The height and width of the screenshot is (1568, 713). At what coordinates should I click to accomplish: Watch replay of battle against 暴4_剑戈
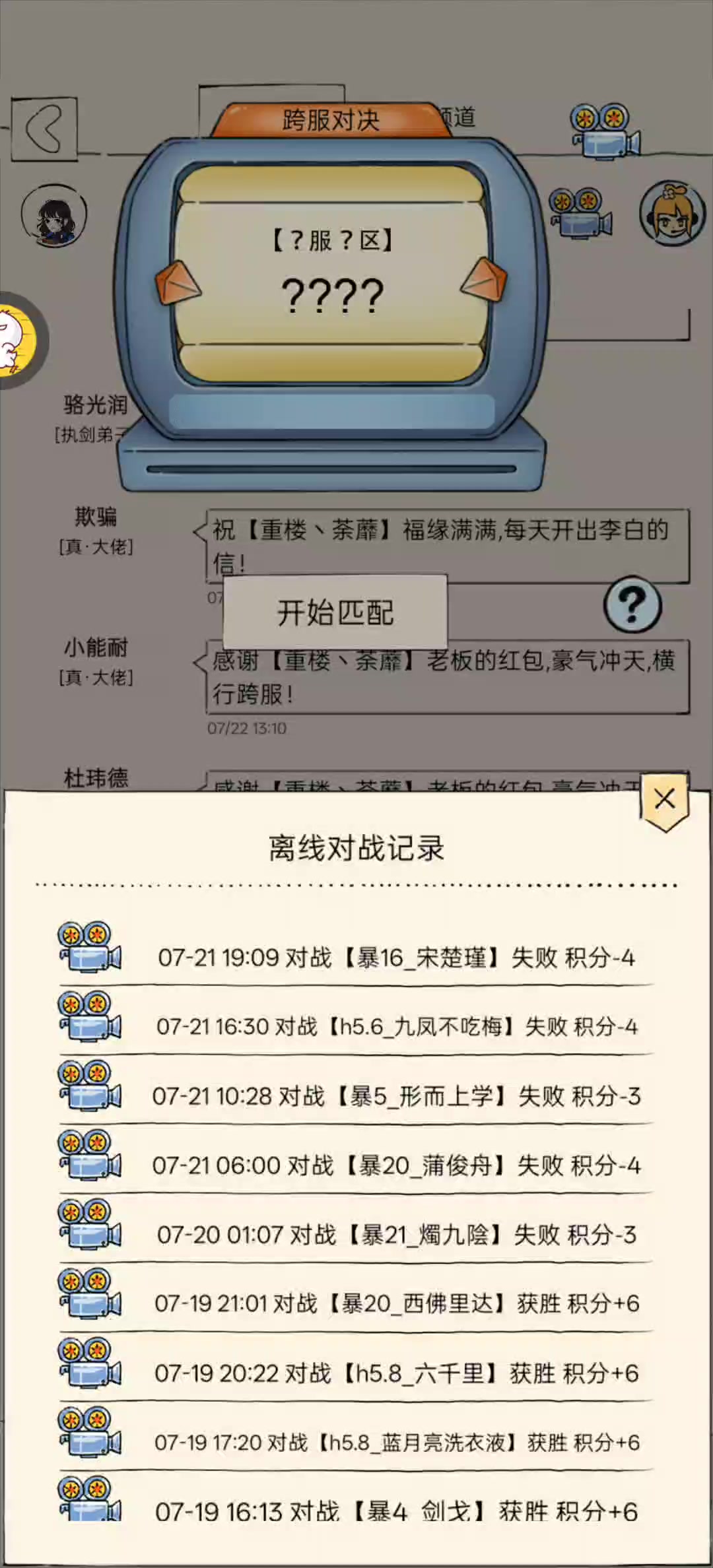[x=90, y=1499]
